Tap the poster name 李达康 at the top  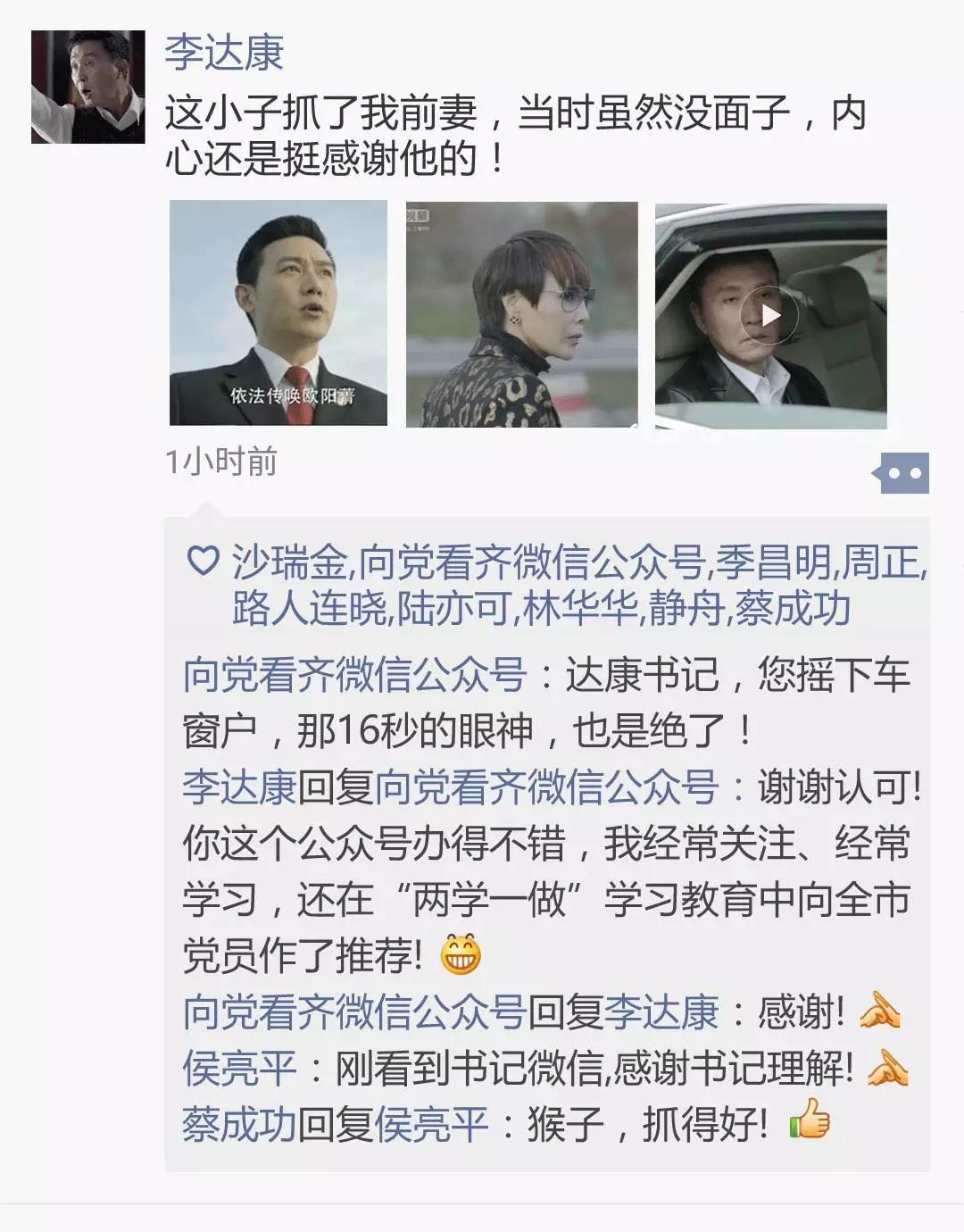224,54
